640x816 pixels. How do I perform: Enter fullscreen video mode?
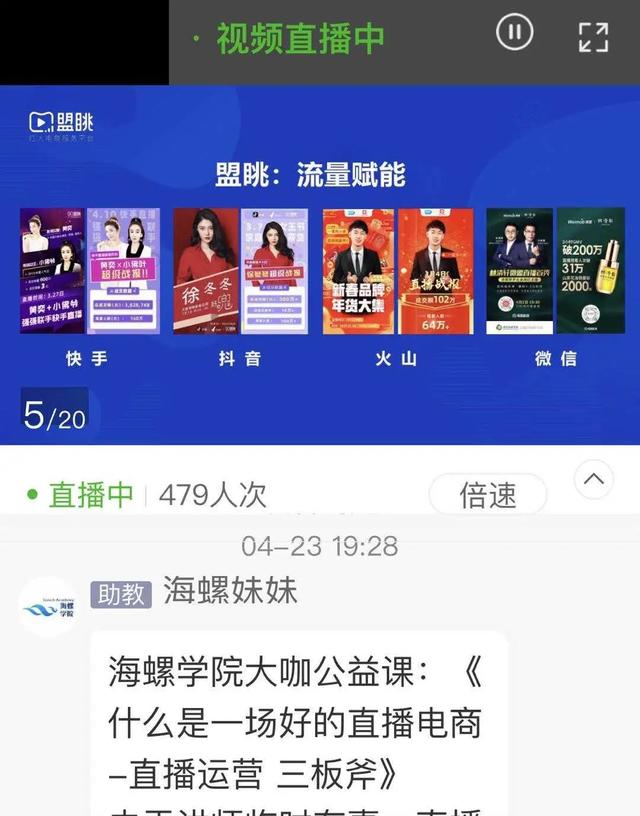tap(594, 36)
